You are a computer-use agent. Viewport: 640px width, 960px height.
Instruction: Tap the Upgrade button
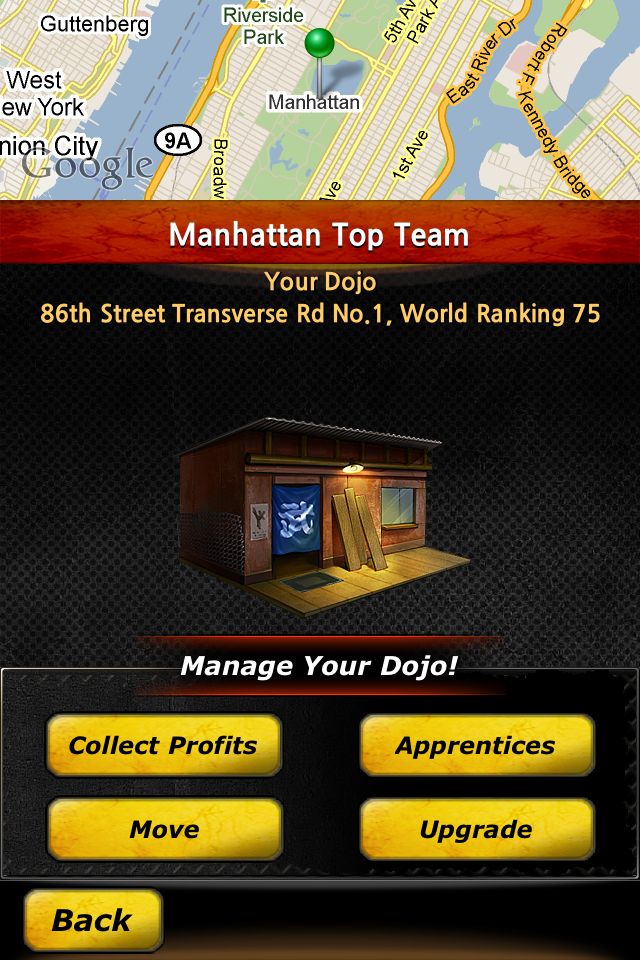click(x=476, y=829)
